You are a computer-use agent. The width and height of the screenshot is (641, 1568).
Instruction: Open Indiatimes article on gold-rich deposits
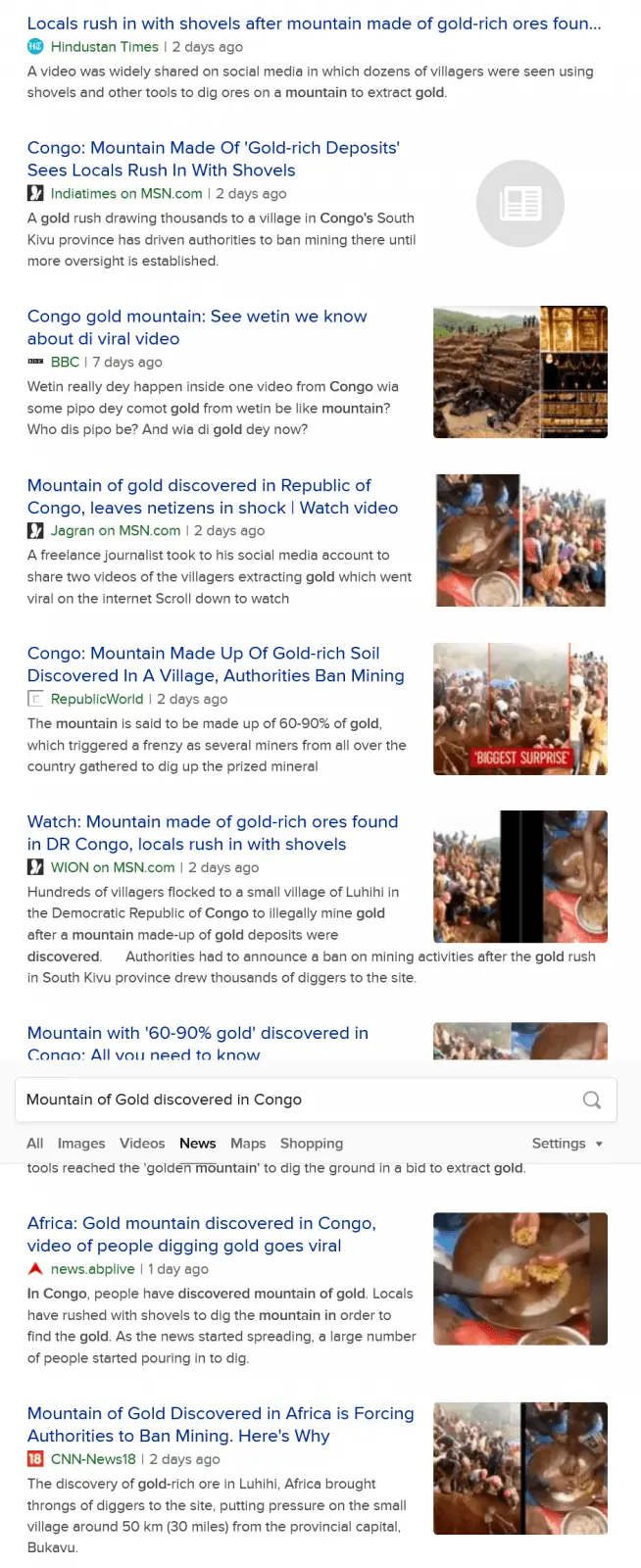coord(213,159)
